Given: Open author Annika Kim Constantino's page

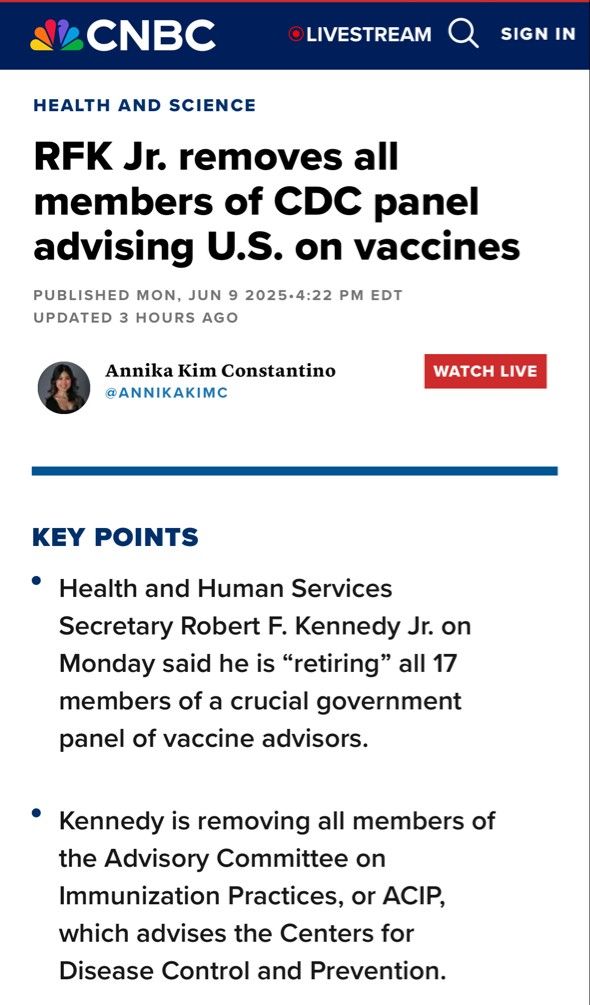Looking at the screenshot, I should click(220, 370).
